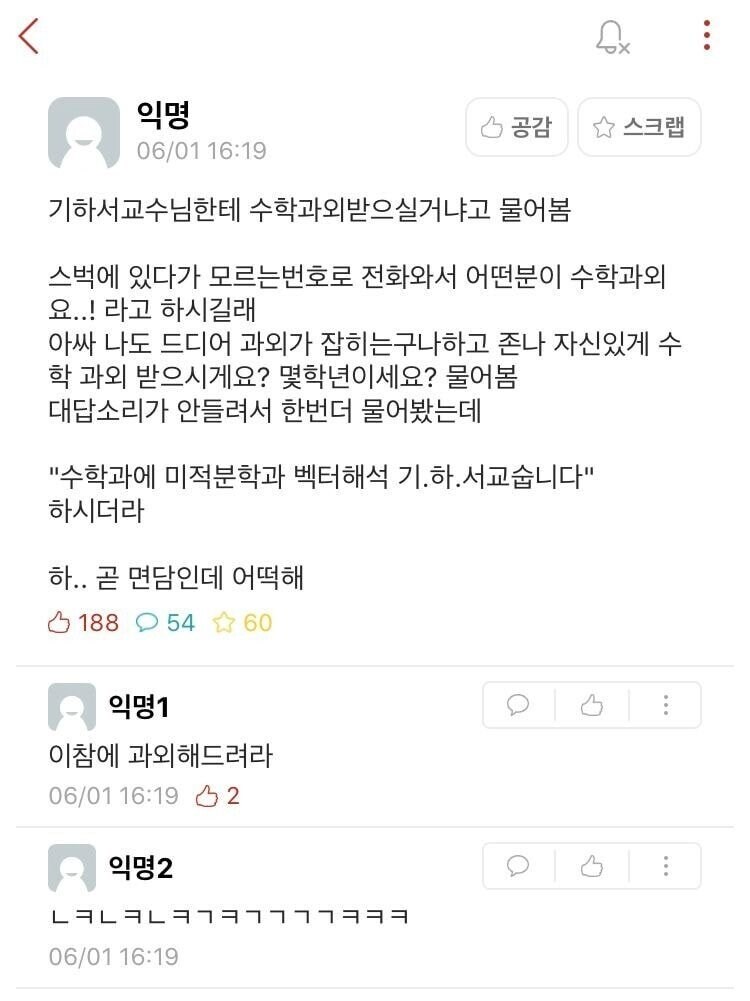Tap the reply bubble icon on 익명1's comment
This screenshot has width=750, height=1001.
pyautogui.click(x=518, y=704)
